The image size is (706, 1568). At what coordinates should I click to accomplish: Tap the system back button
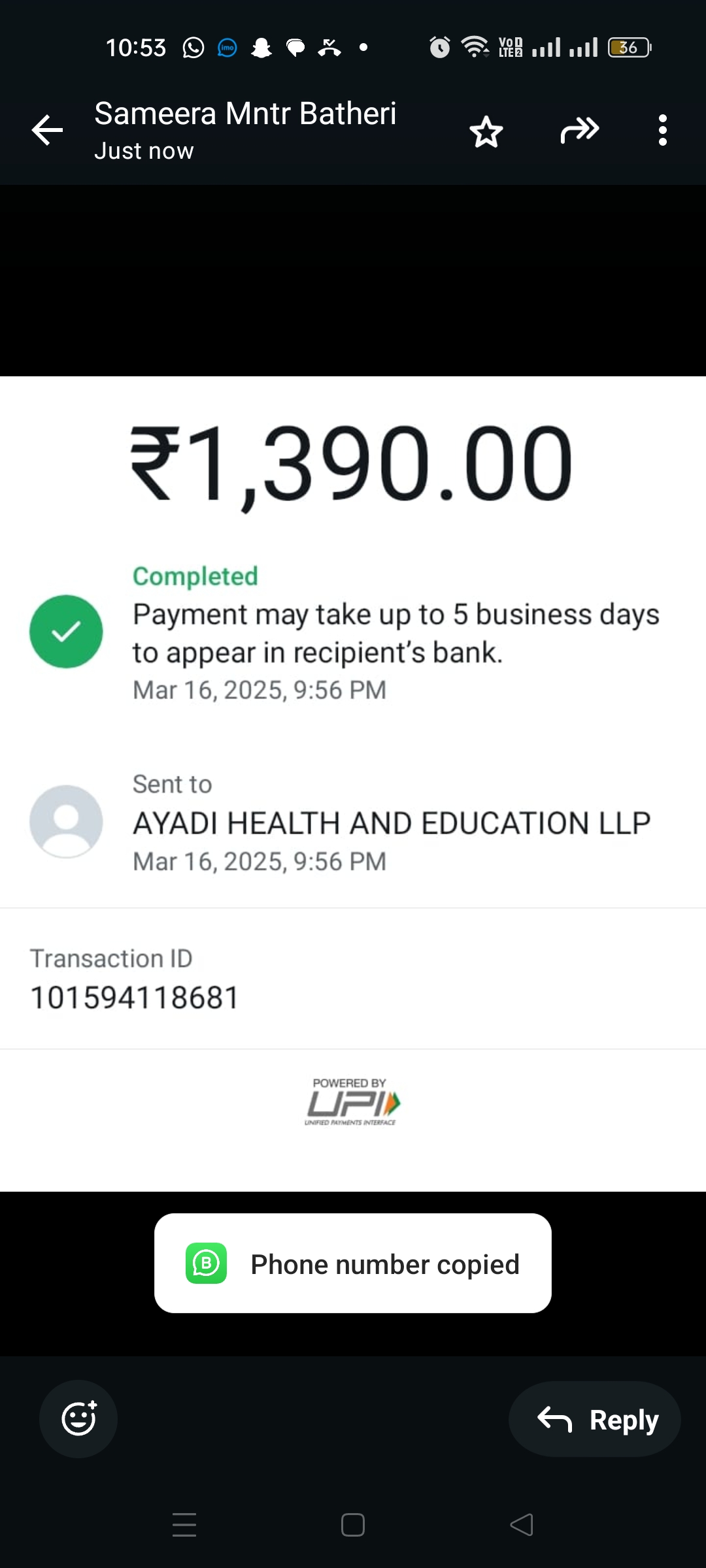(x=521, y=1525)
